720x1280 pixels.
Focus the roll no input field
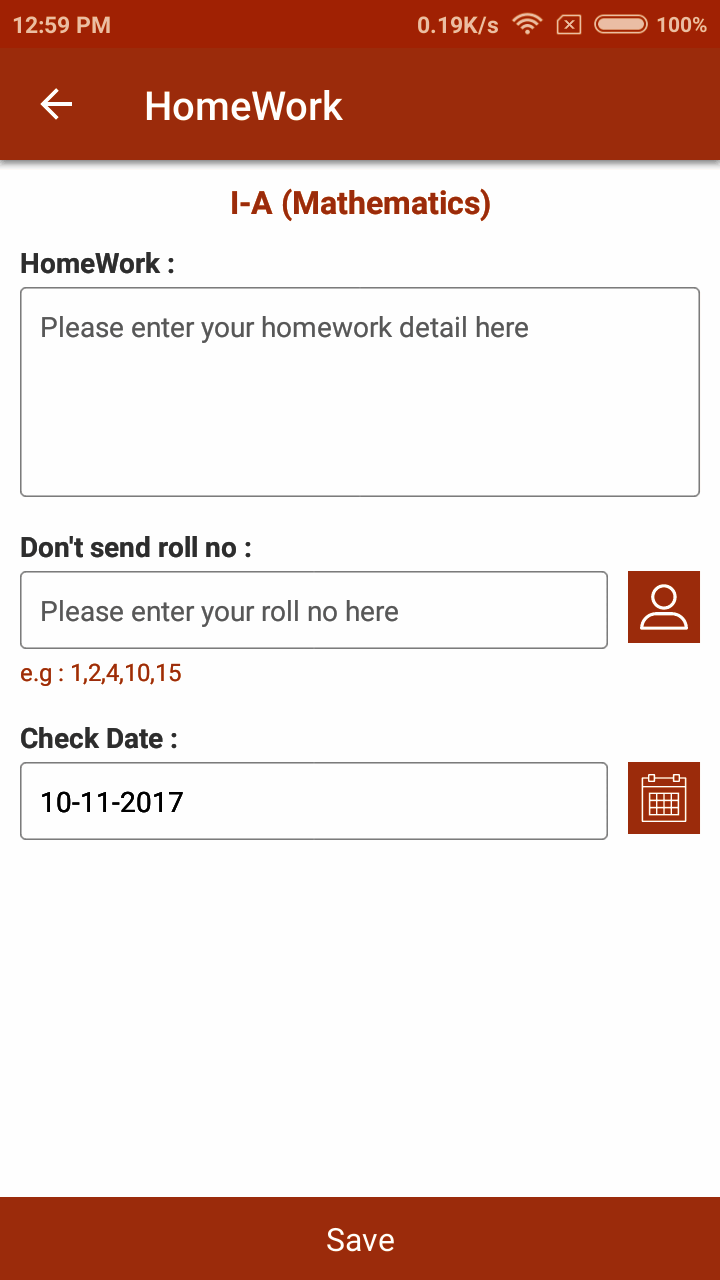point(314,610)
